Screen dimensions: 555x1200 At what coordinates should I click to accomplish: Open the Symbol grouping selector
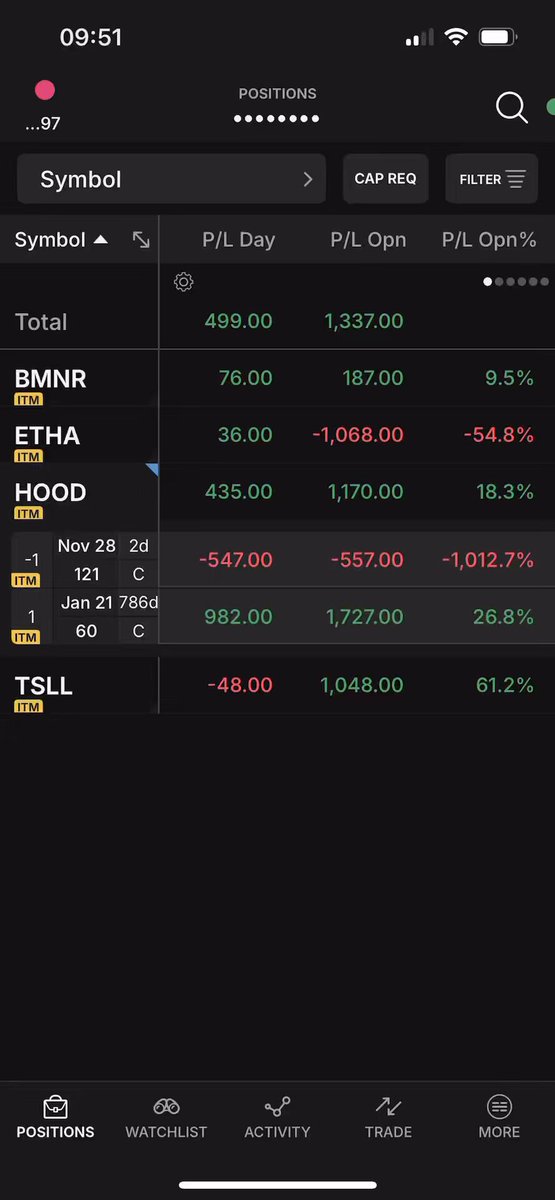(x=171, y=179)
